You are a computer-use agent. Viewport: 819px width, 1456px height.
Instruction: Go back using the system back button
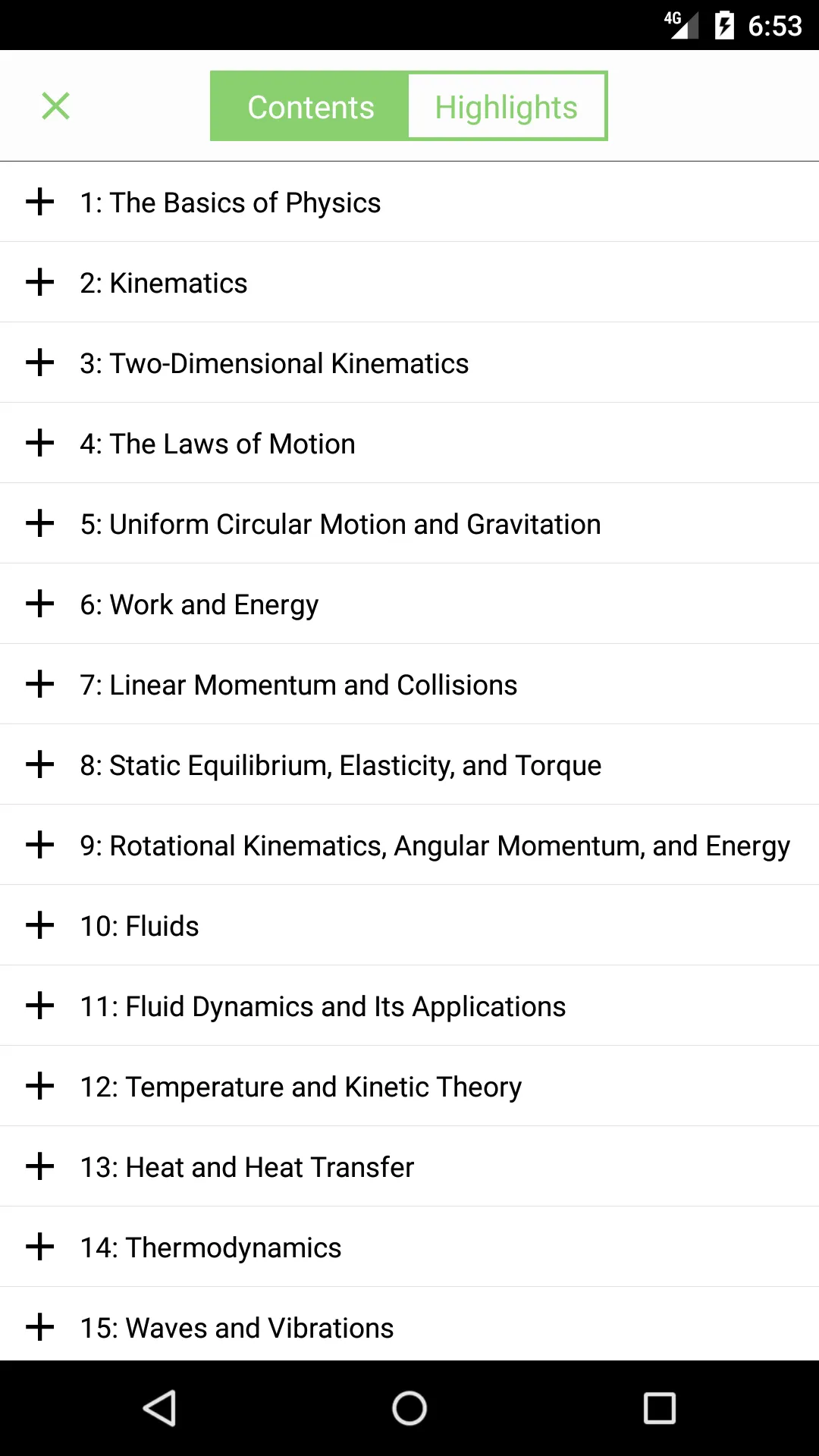[160, 1408]
